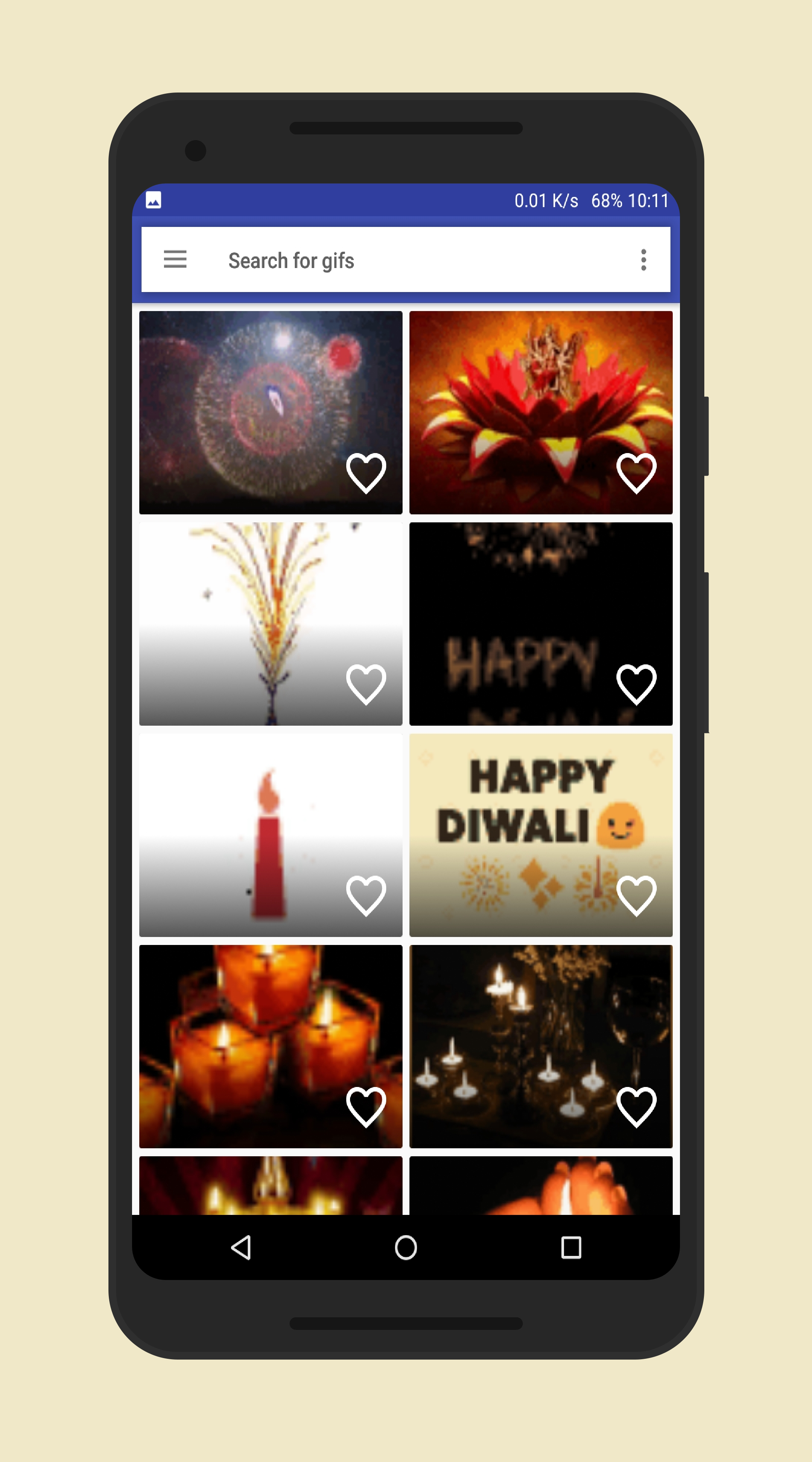The width and height of the screenshot is (812, 1462).
Task: Like the red lotus flower gif
Action: tap(636, 473)
